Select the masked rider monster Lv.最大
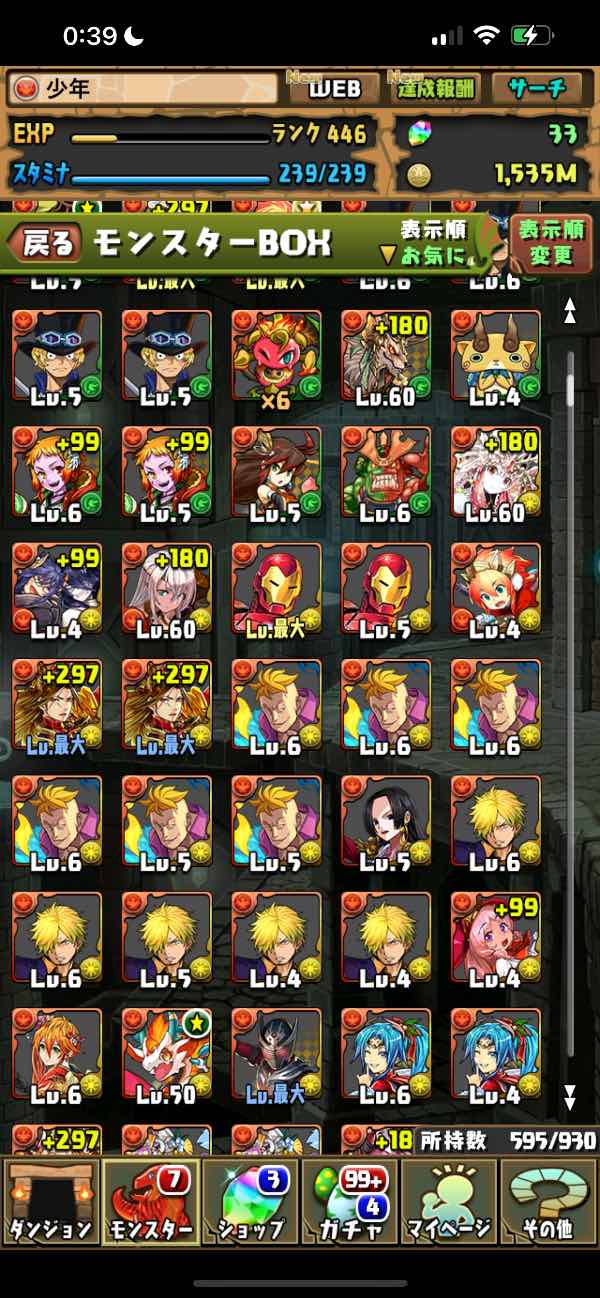The image size is (600, 1298). (277, 1053)
